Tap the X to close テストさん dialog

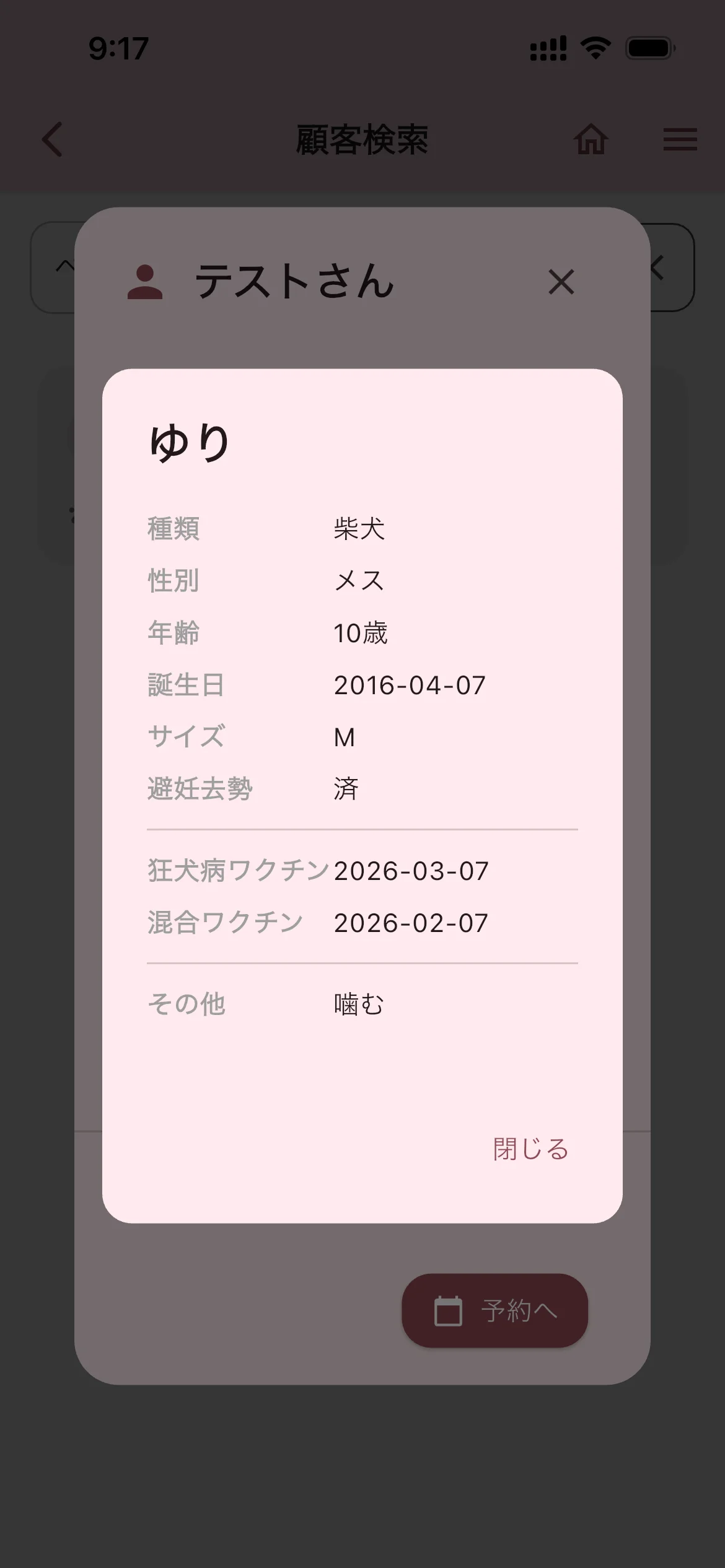click(x=560, y=282)
